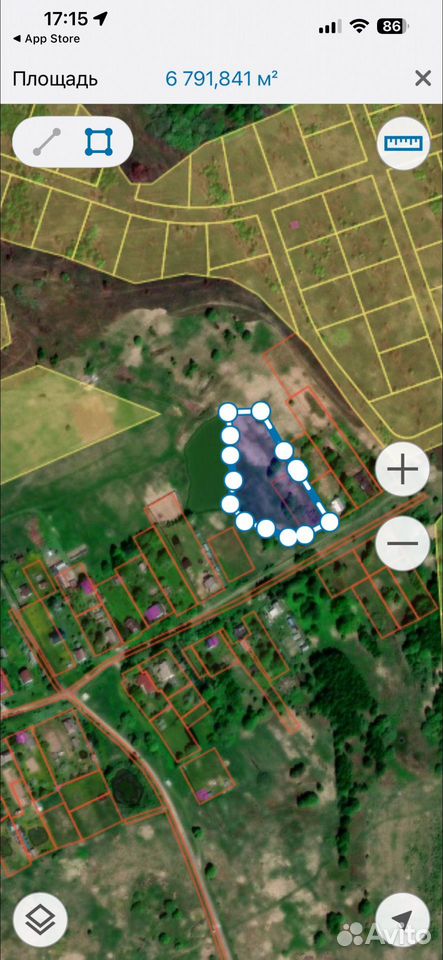The image size is (443, 960).
Task: Tap the ruler measurement tool button
Action: tap(403, 143)
